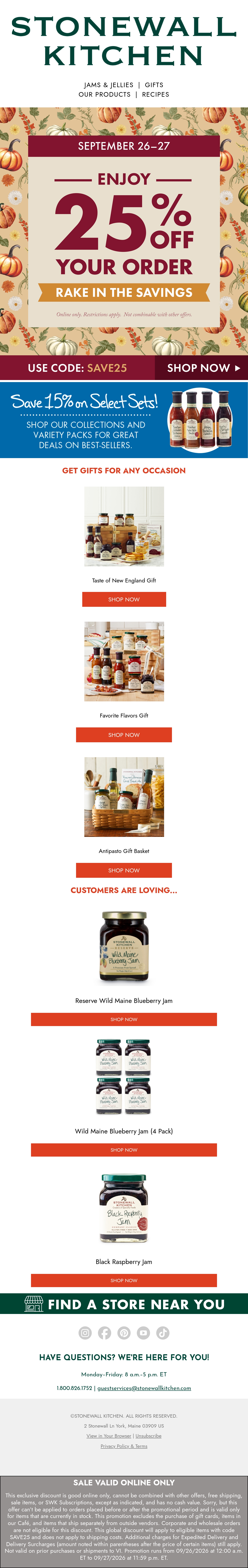Open the Instagram icon
Viewport: 248px width, 1568px height.
click(x=85, y=1333)
